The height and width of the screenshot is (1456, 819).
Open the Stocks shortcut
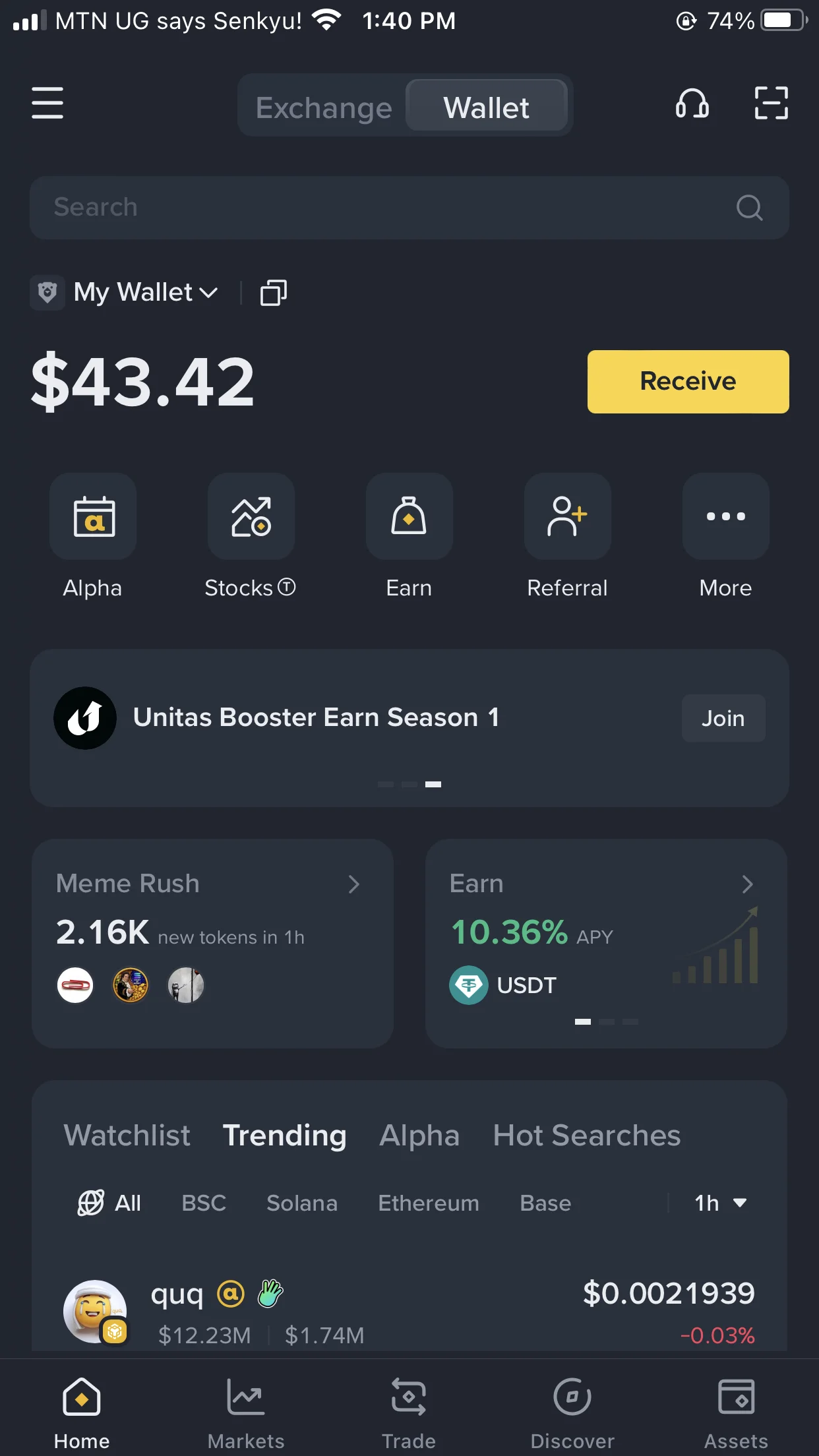[x=251, y=516]
